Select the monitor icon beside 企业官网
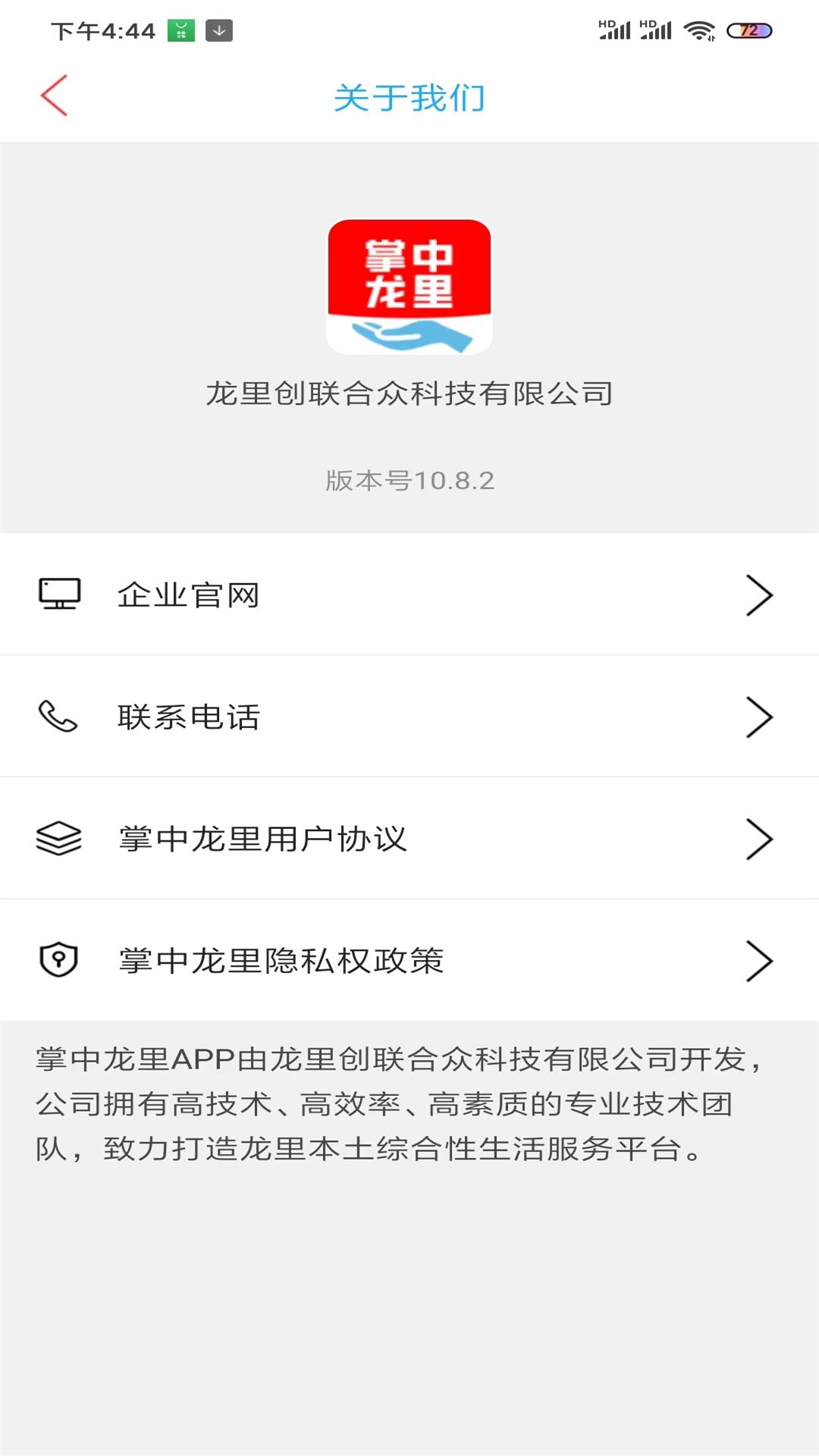Screen dimensions: 819x1456 tap(59, 595)
